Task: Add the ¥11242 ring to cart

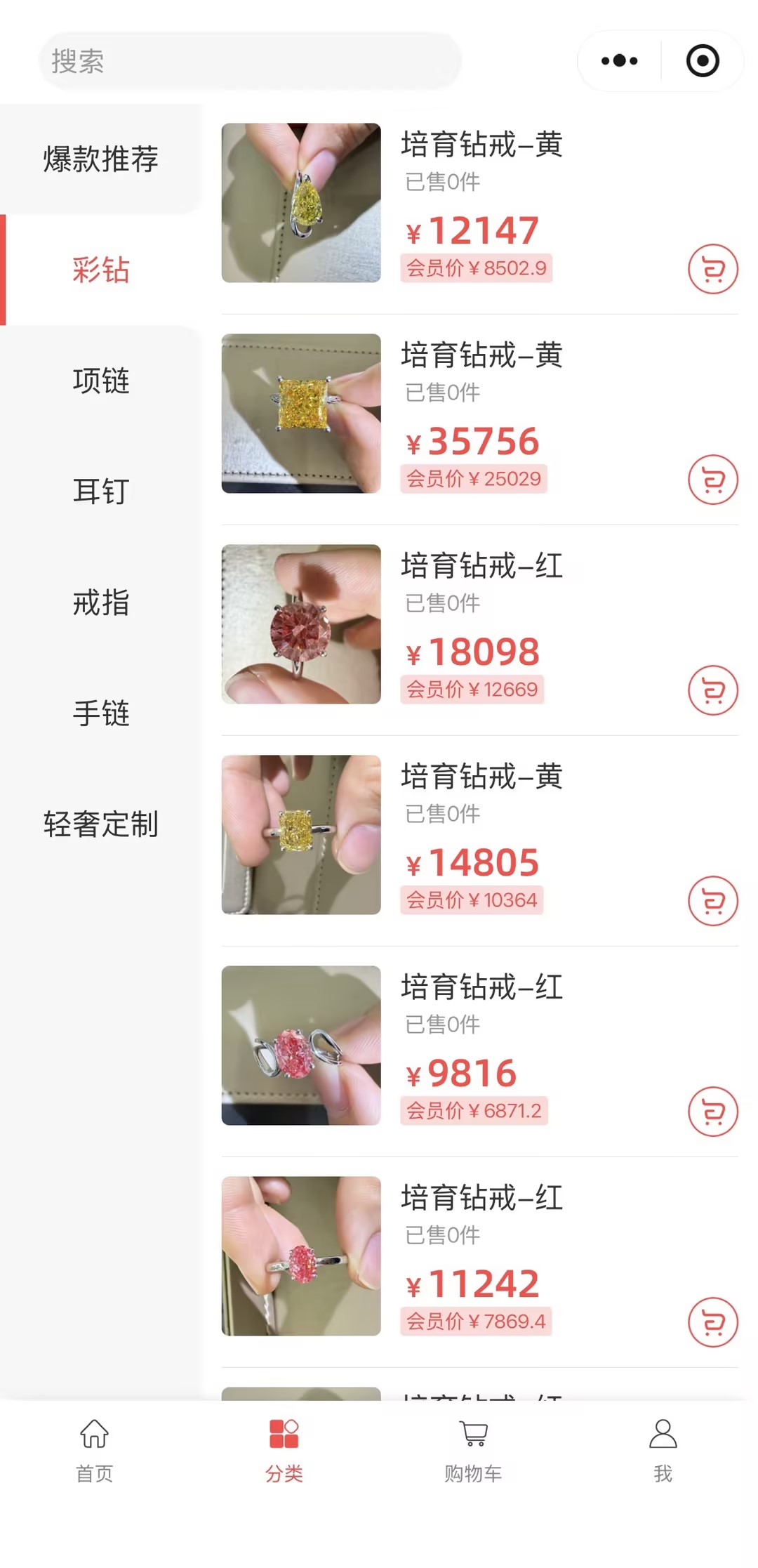Action: coord(712,1322)
